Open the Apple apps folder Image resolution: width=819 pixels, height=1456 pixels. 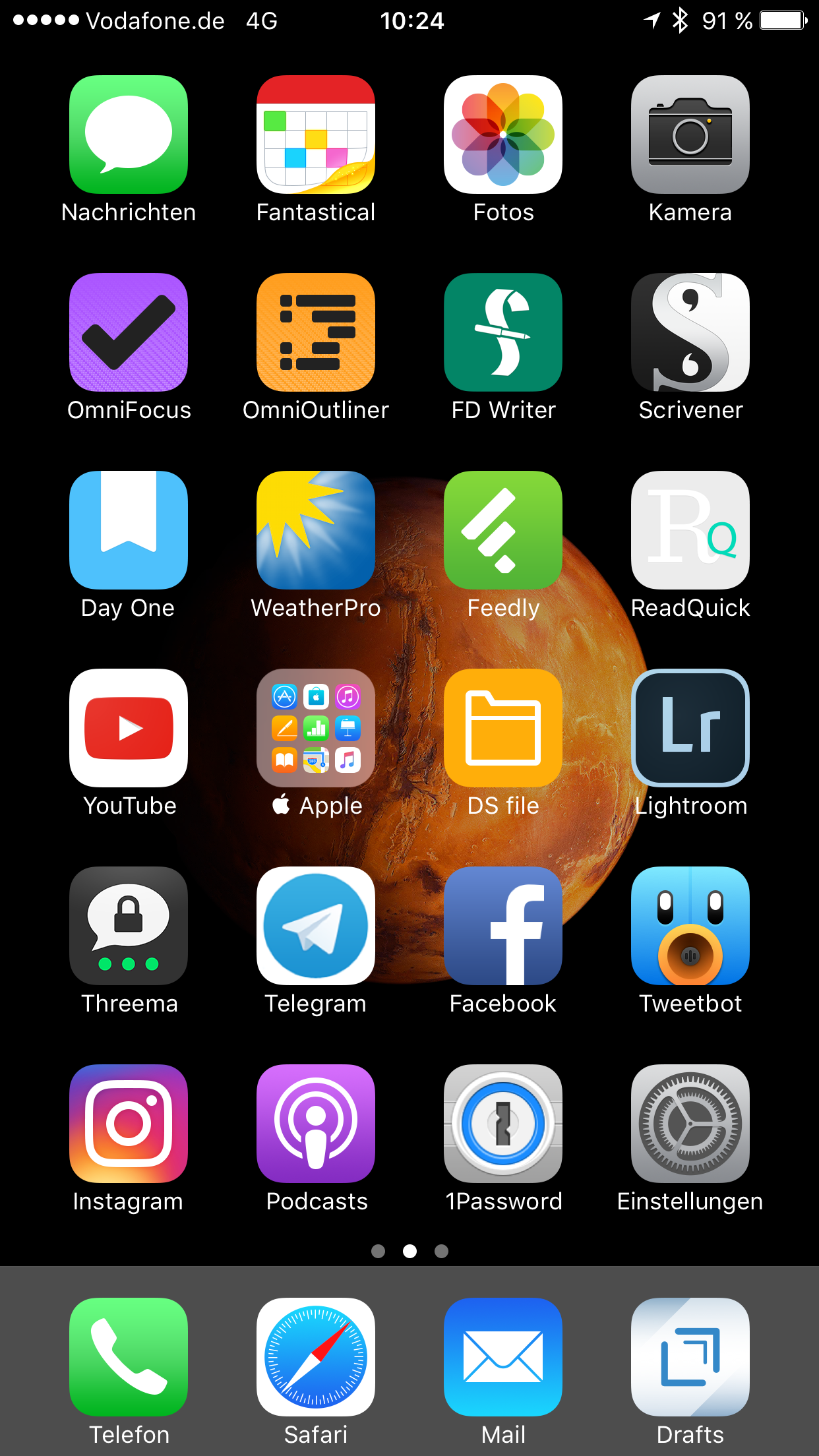[x=316, y=728]
